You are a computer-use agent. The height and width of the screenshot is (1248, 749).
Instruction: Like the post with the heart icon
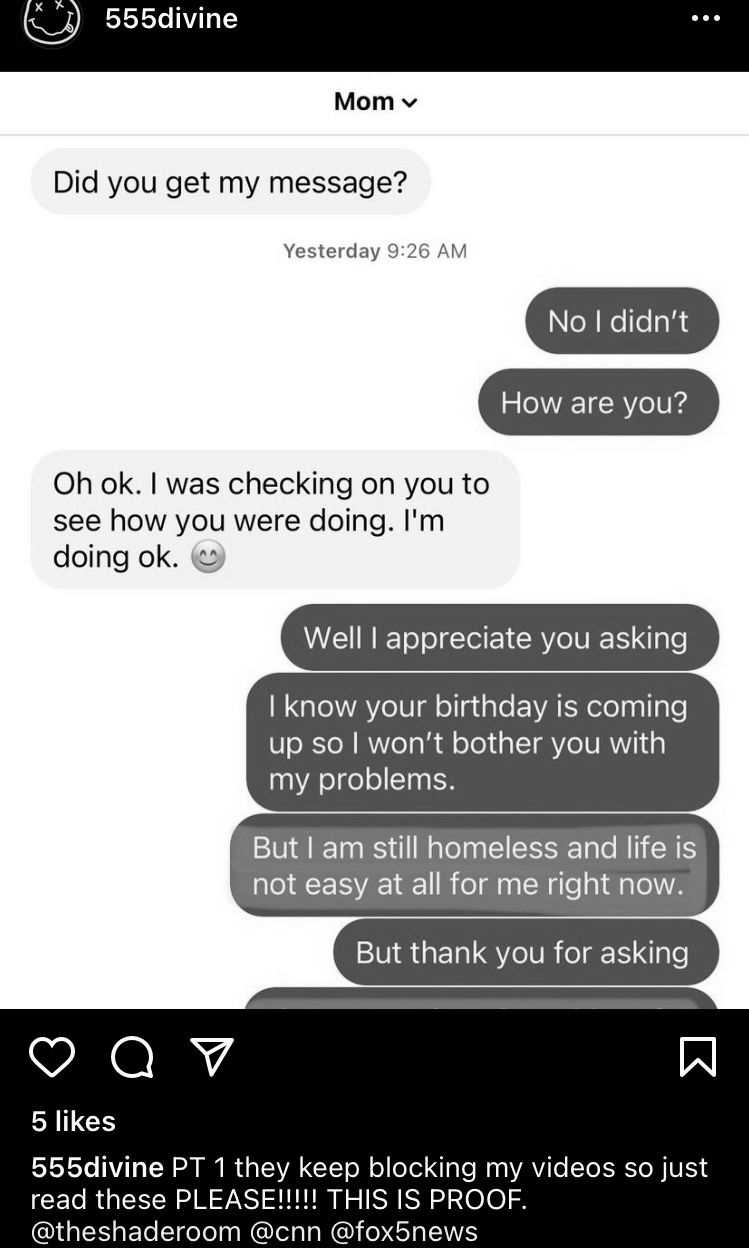(52, 1056)
